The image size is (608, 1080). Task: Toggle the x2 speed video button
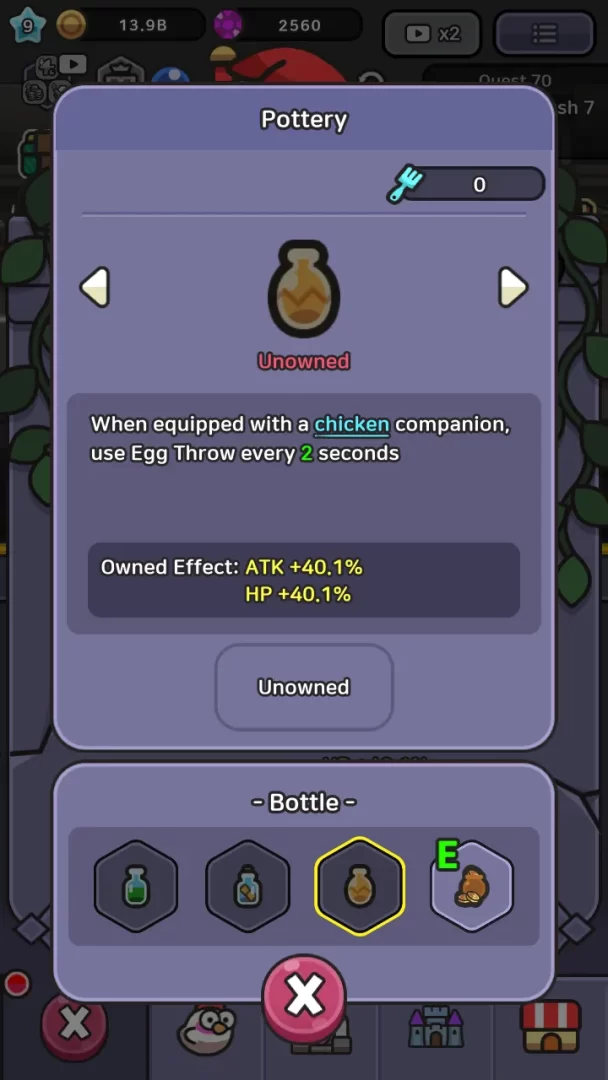click(x=433, y=33)
